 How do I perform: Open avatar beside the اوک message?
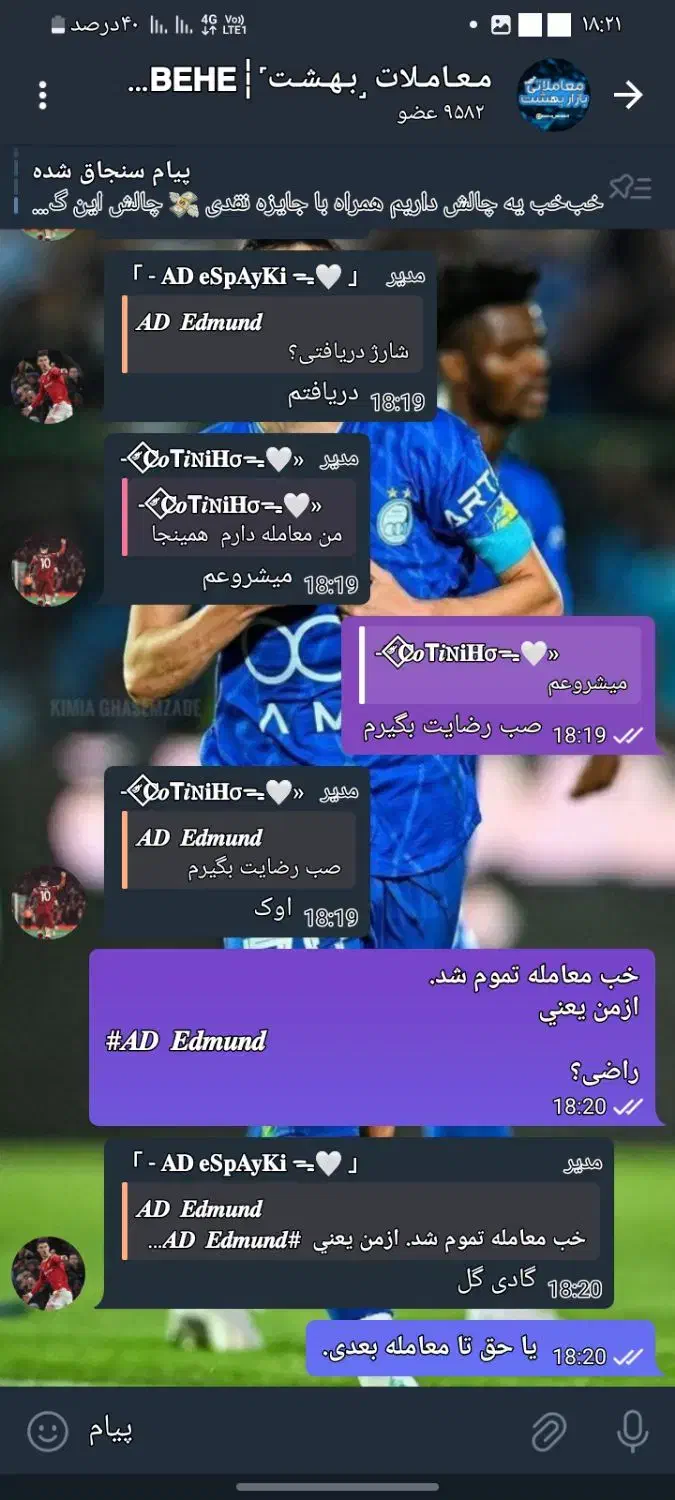pyautogui.click(x=48, y=903)
